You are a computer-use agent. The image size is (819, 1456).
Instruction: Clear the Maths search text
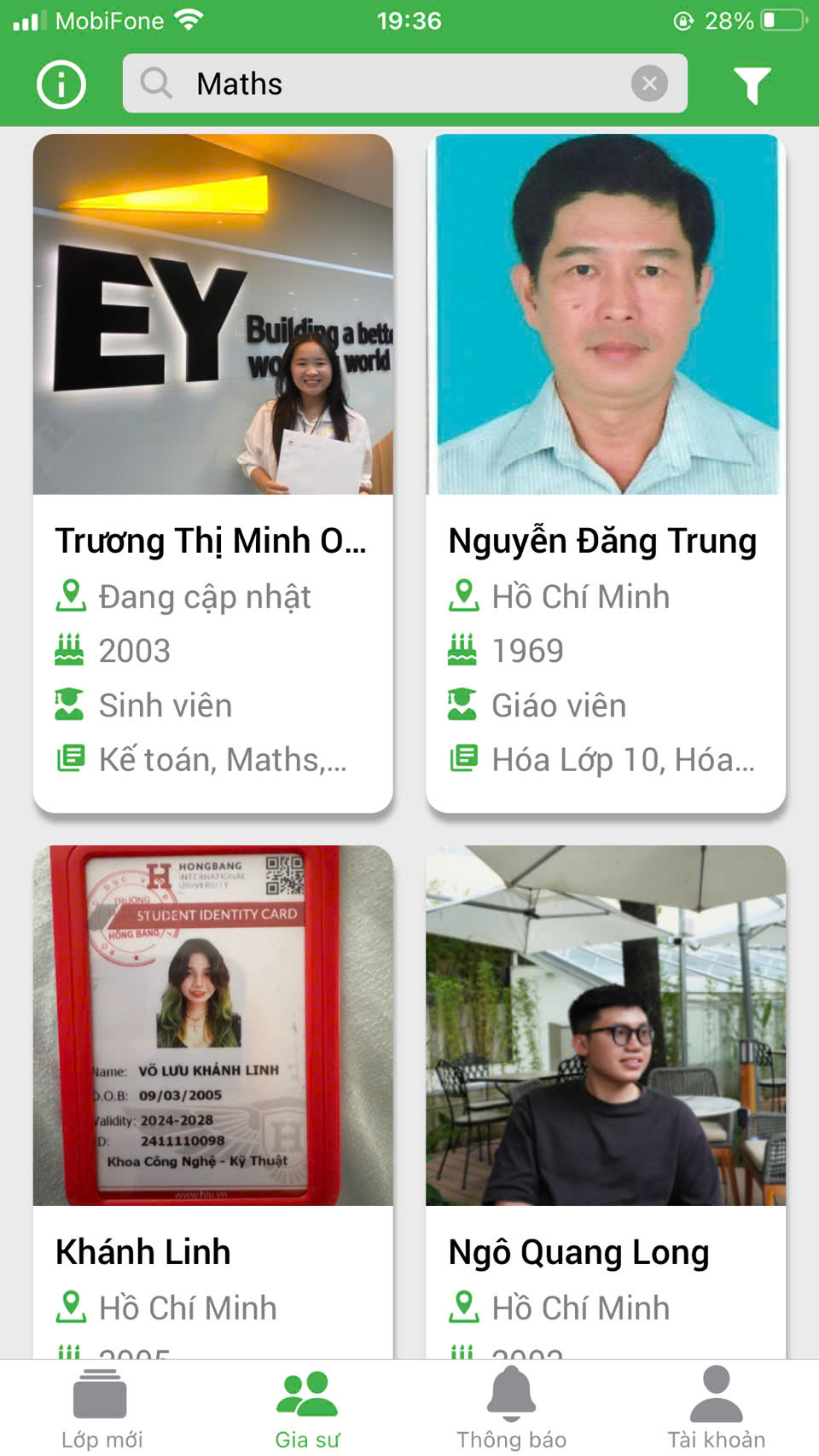(x=649, y=84)
